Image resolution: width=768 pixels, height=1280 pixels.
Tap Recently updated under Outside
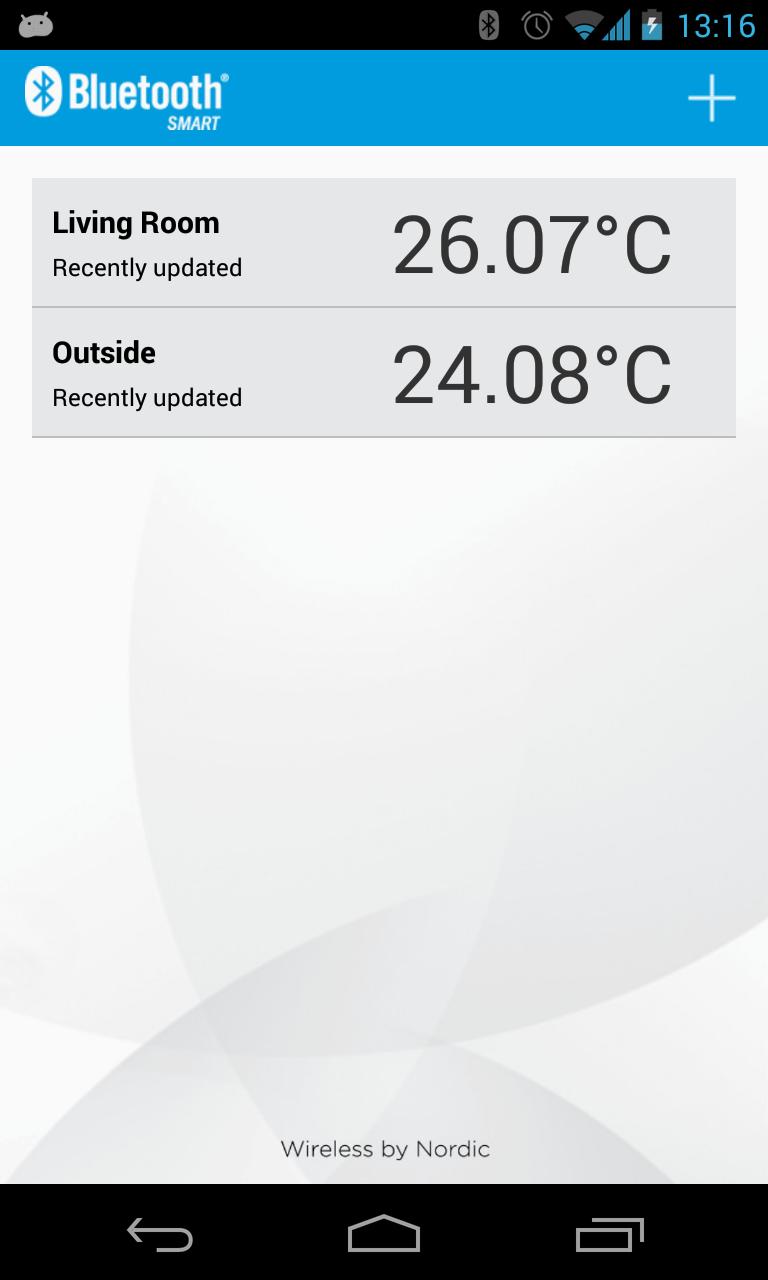[x=146, y=397]
